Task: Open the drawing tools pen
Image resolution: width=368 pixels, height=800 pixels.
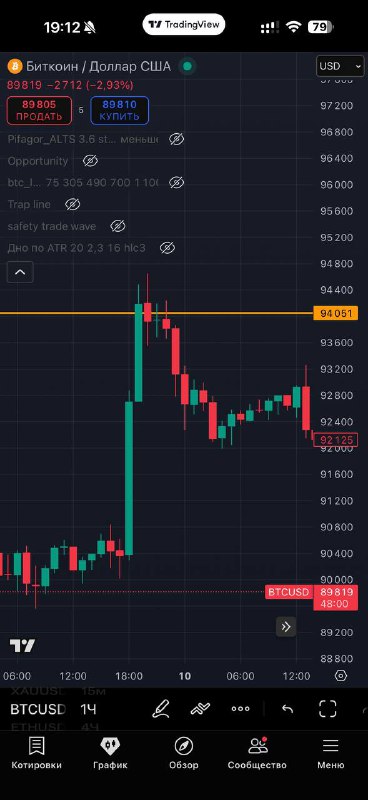Action: [x=161, y=709]
